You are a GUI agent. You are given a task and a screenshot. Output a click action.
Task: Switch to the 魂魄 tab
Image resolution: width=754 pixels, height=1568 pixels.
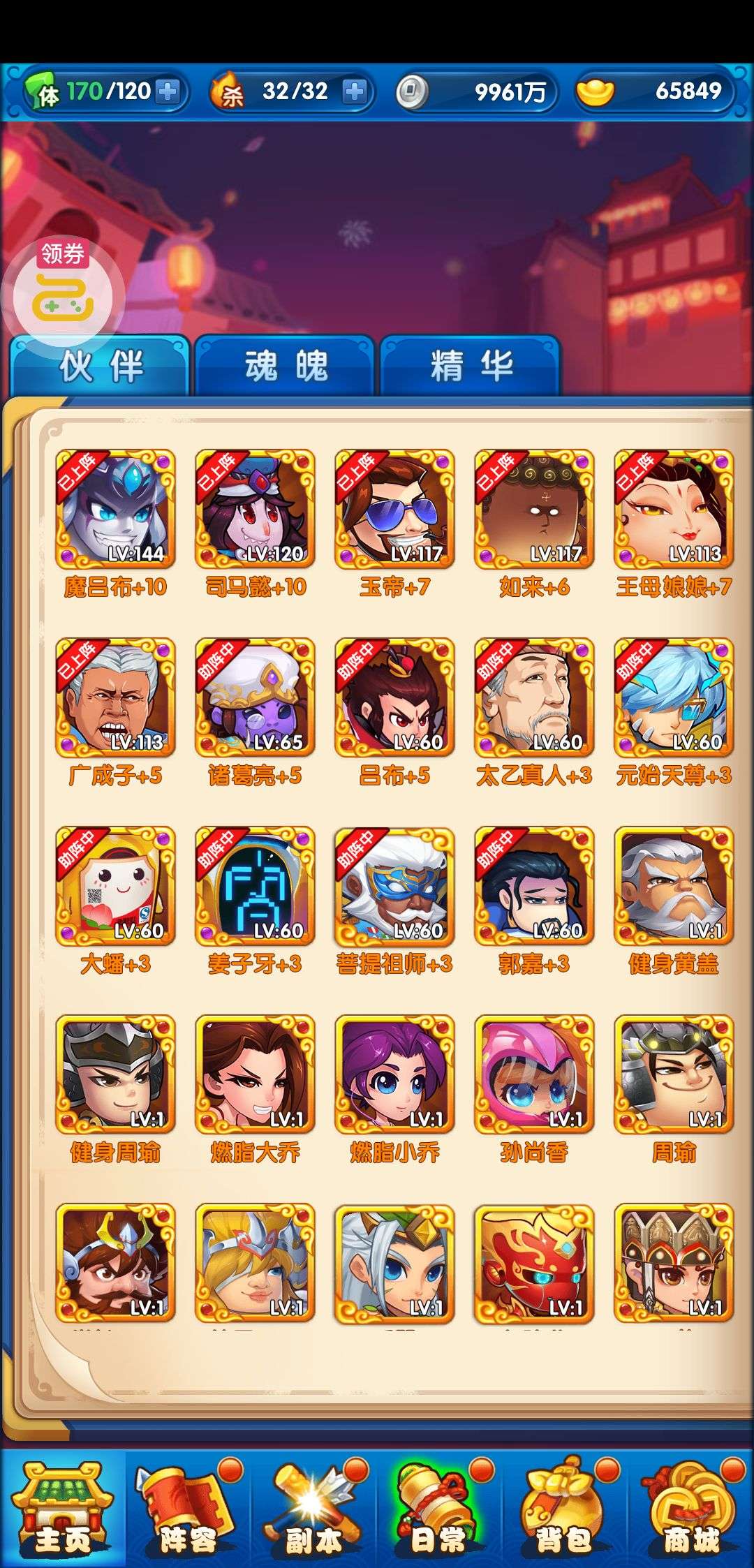[286, 366]
